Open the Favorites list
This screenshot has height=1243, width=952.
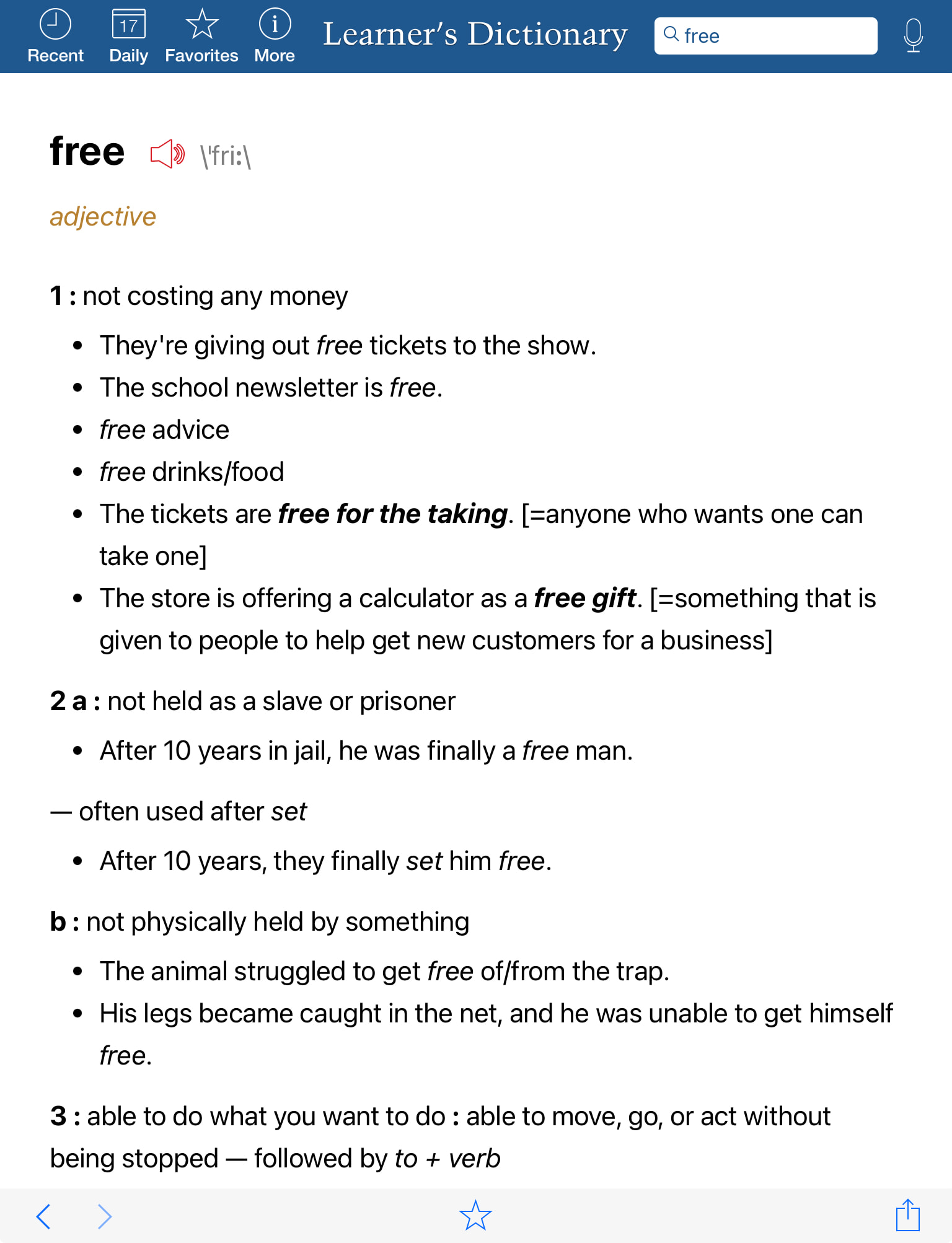[201, 36]
